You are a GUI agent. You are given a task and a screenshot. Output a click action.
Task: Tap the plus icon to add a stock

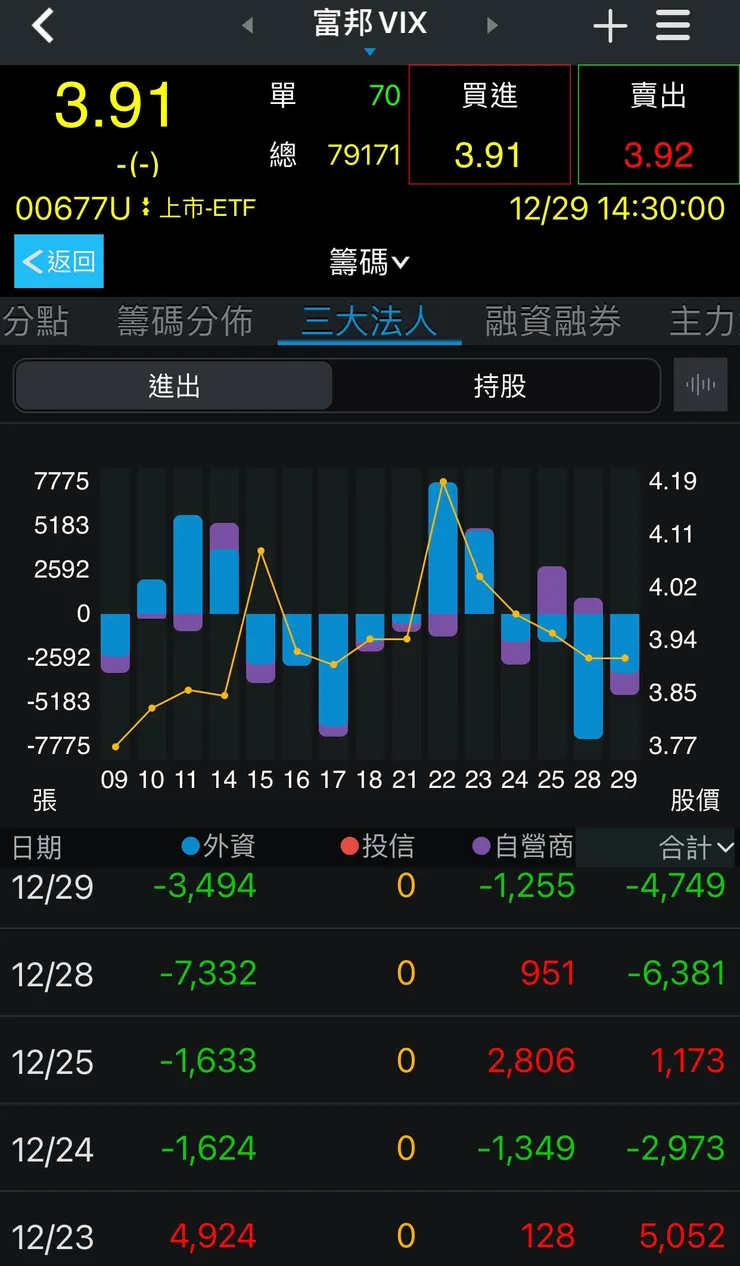tap(610, 26)
